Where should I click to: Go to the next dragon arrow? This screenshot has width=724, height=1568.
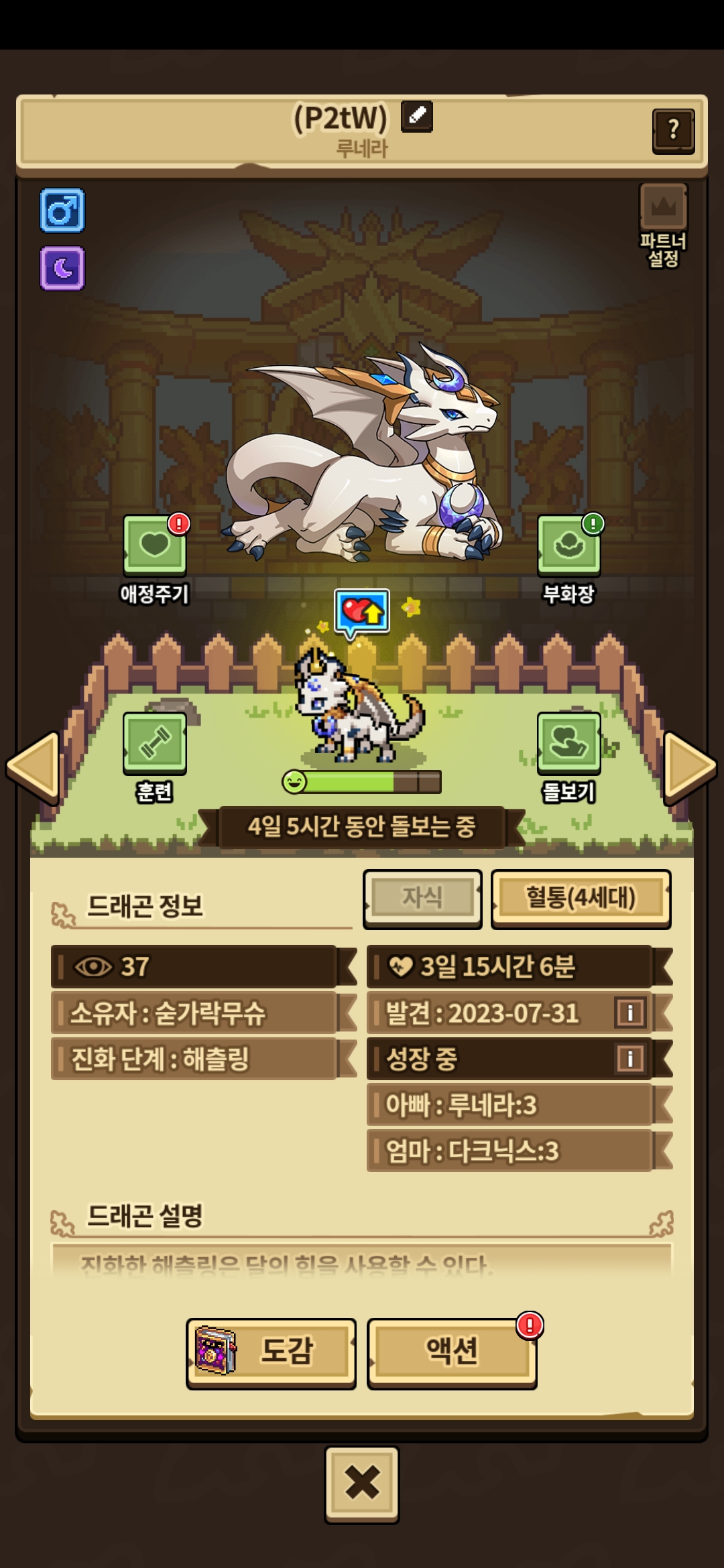pos(690,767)
